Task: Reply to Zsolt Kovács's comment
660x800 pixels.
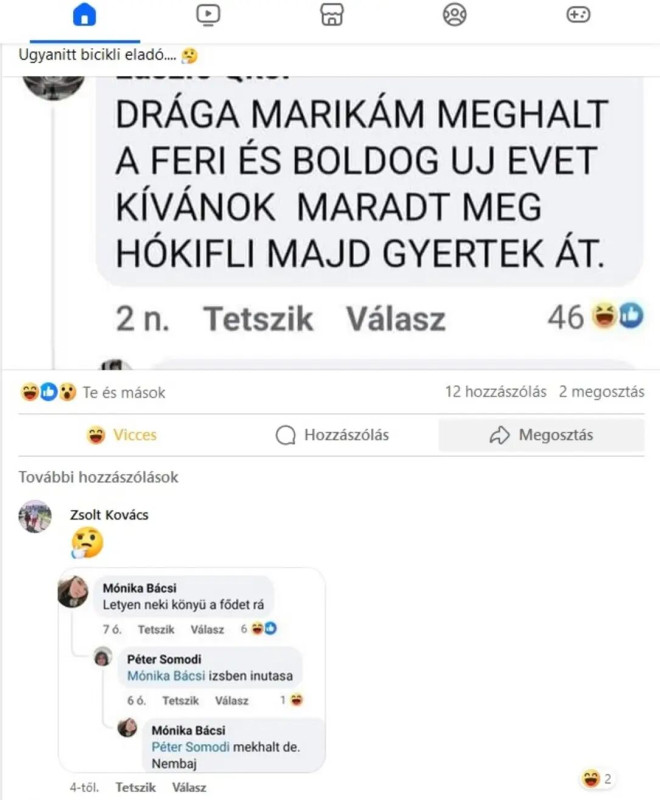Action: click(190, 787)
